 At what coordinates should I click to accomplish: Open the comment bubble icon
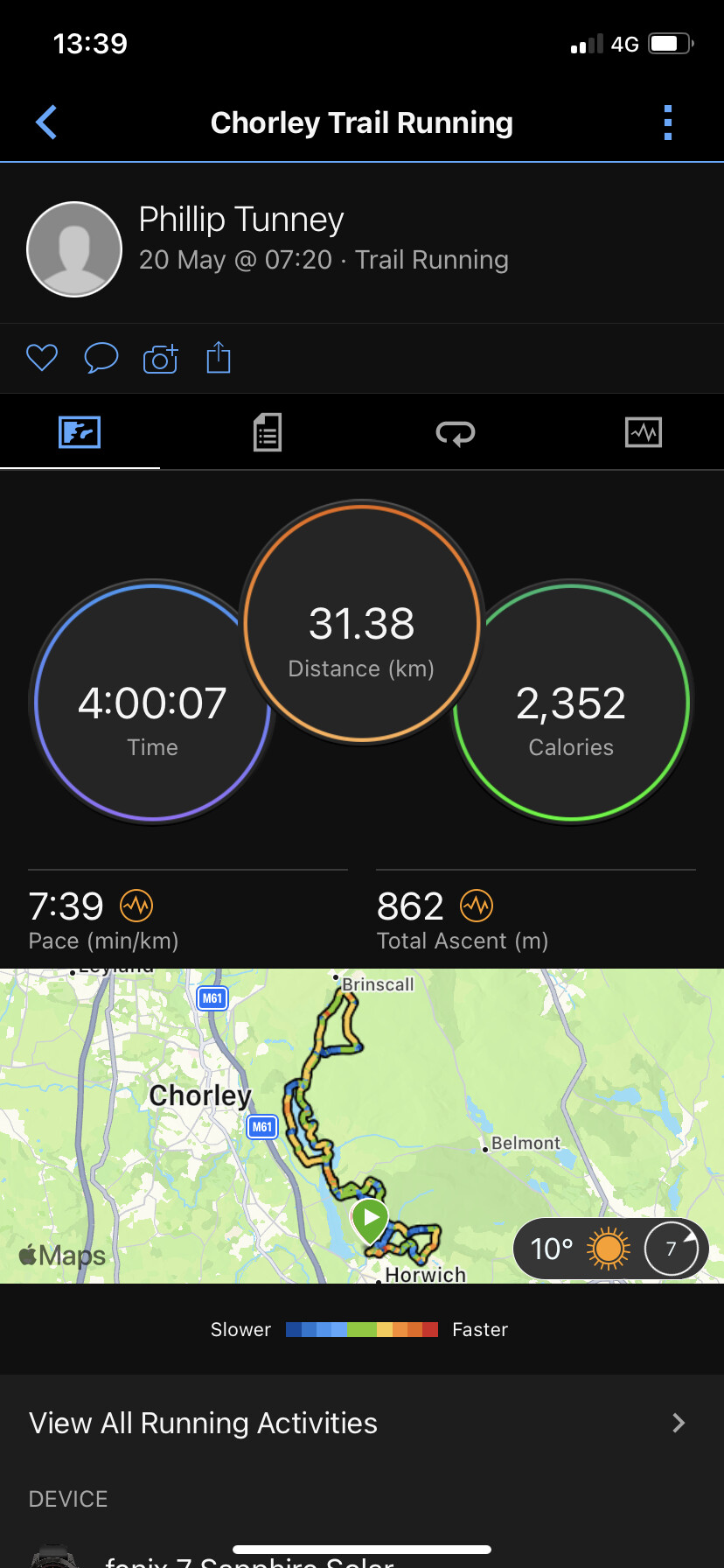tap(101, 358)
